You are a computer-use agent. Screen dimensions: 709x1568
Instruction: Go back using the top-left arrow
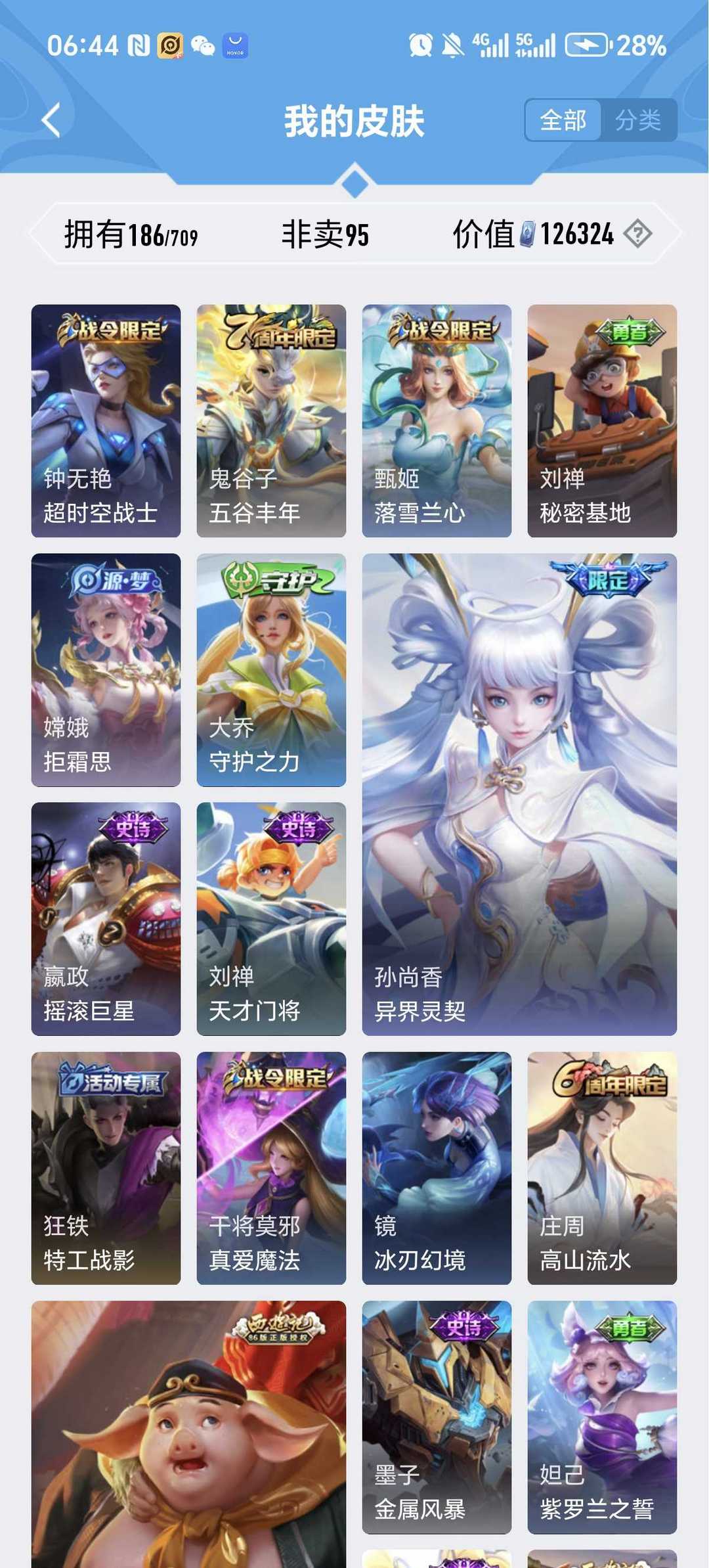[51, 120]
